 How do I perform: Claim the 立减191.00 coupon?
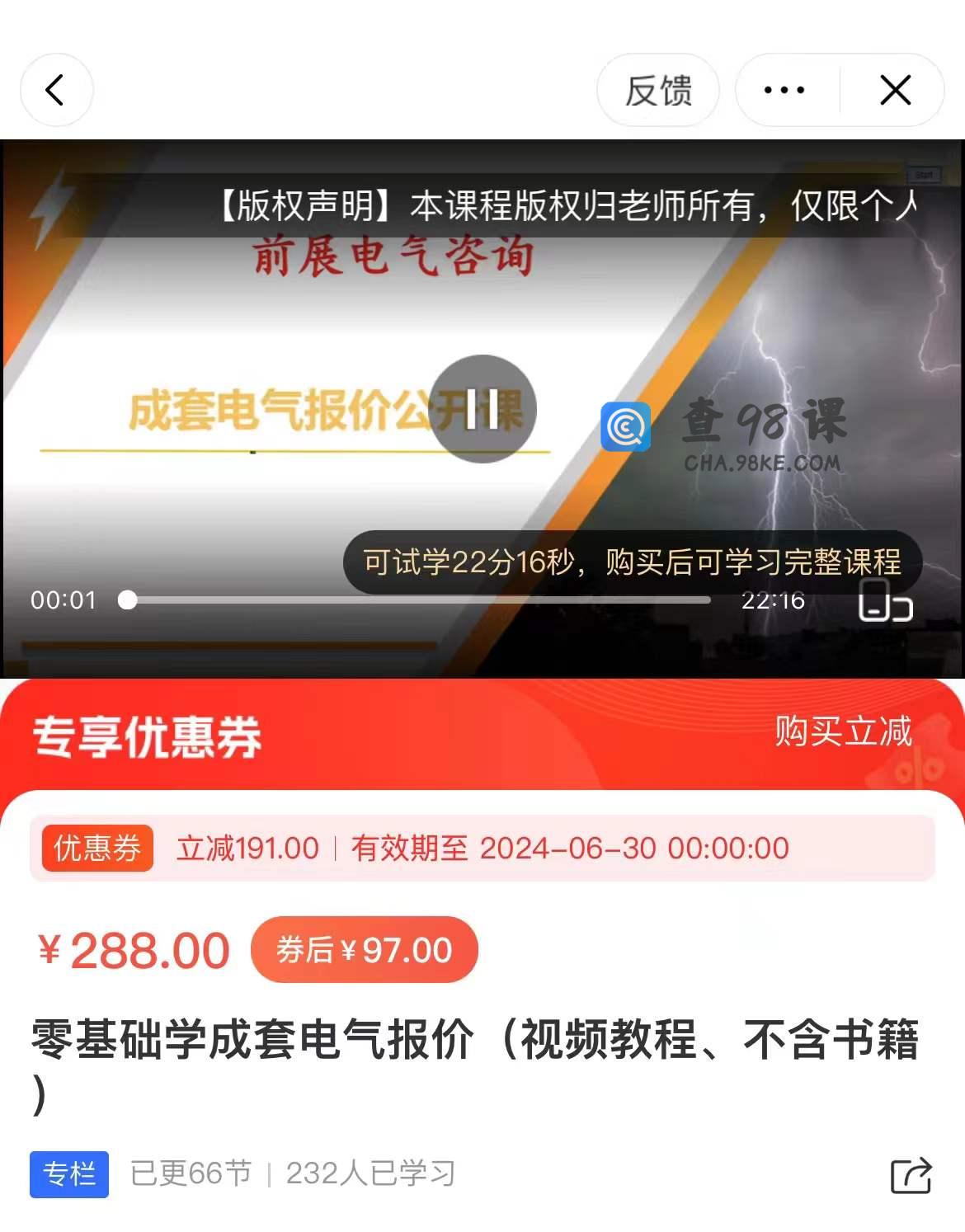pyautogui.click(x=482, y=848)
